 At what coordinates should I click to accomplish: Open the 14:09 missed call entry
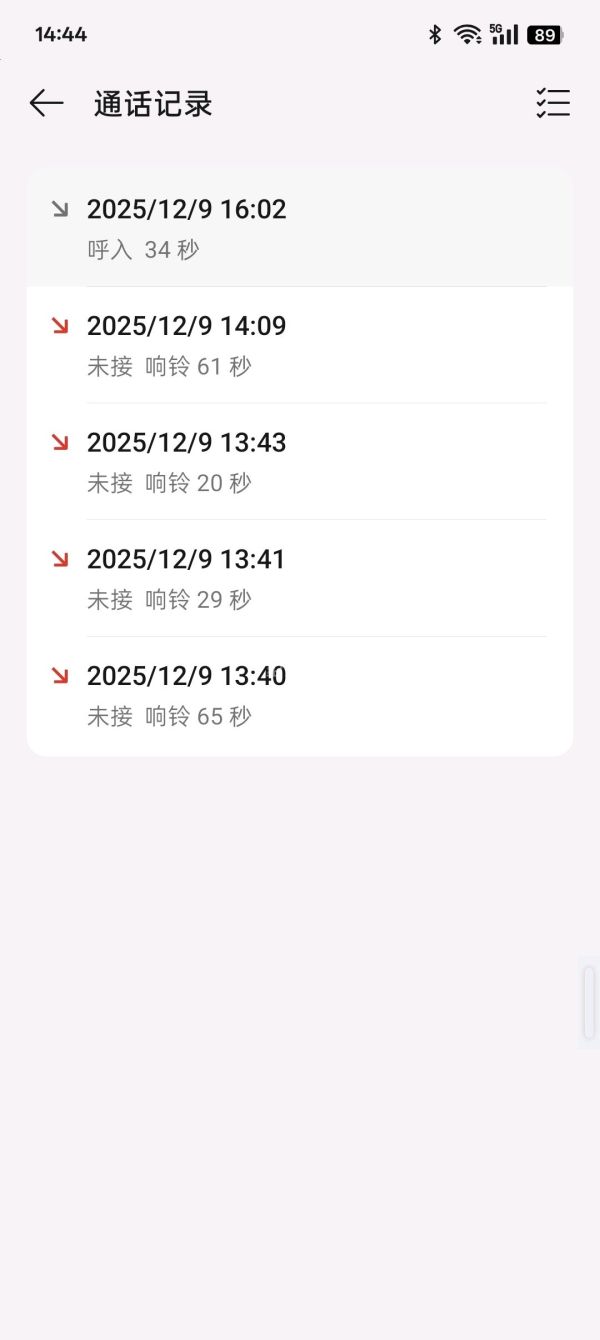coord(300,345)
